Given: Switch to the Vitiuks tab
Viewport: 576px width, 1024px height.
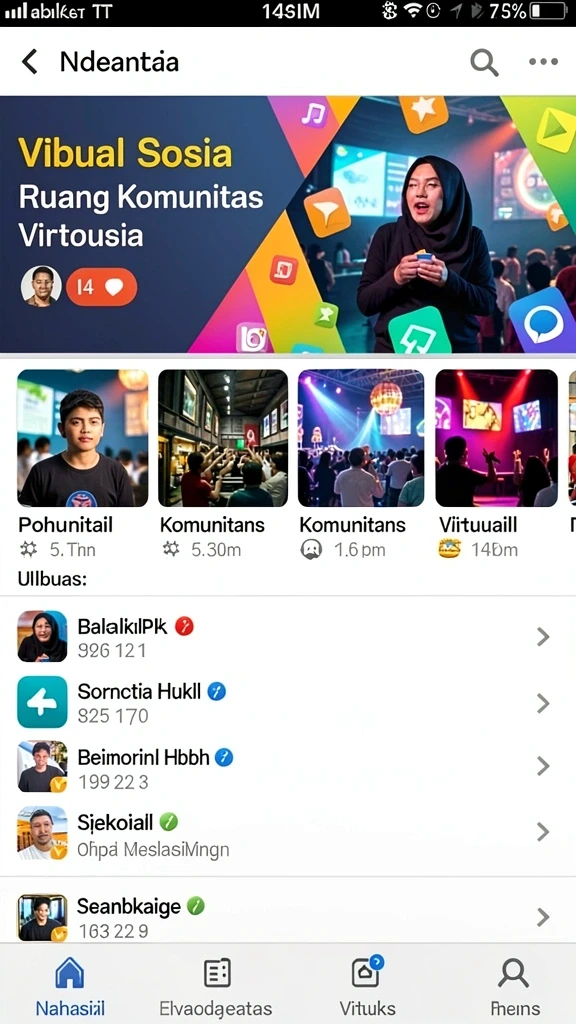Looking at the screenshot, I should (x=367, y=984).
